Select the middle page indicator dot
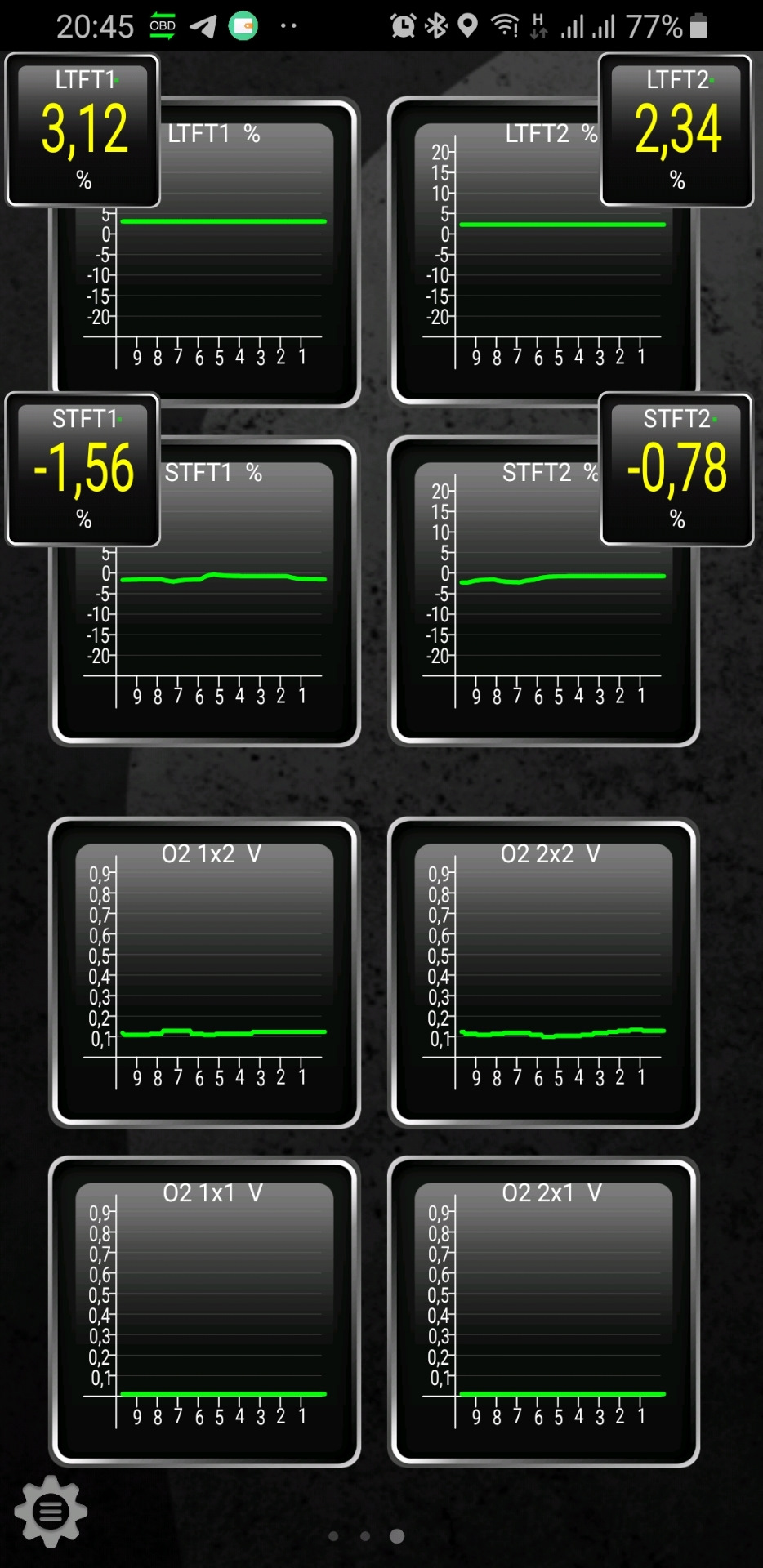The height and width of the screenshot is (1568, 763). click(x=365, y=1536)
